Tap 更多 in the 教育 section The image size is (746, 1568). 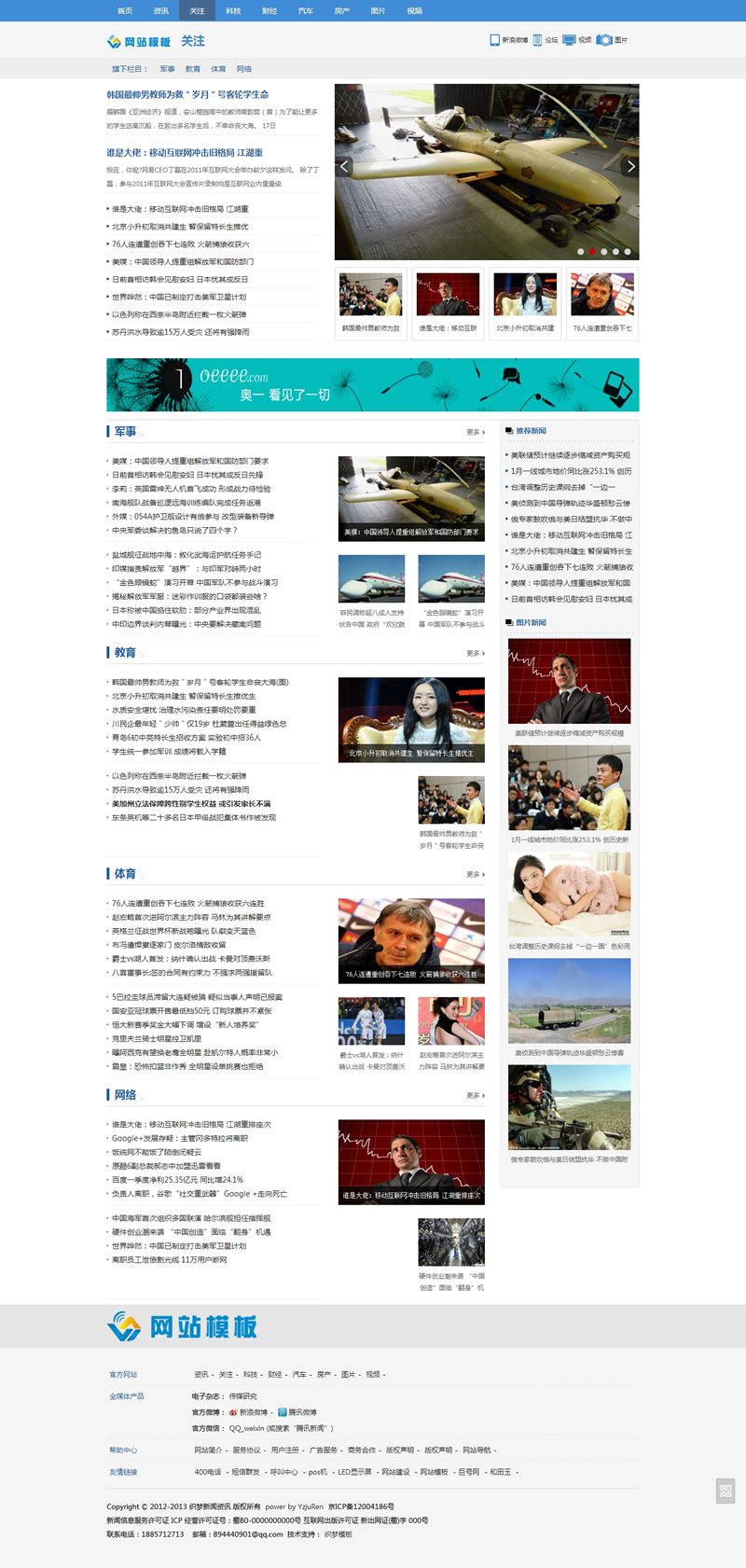[475, 653]
